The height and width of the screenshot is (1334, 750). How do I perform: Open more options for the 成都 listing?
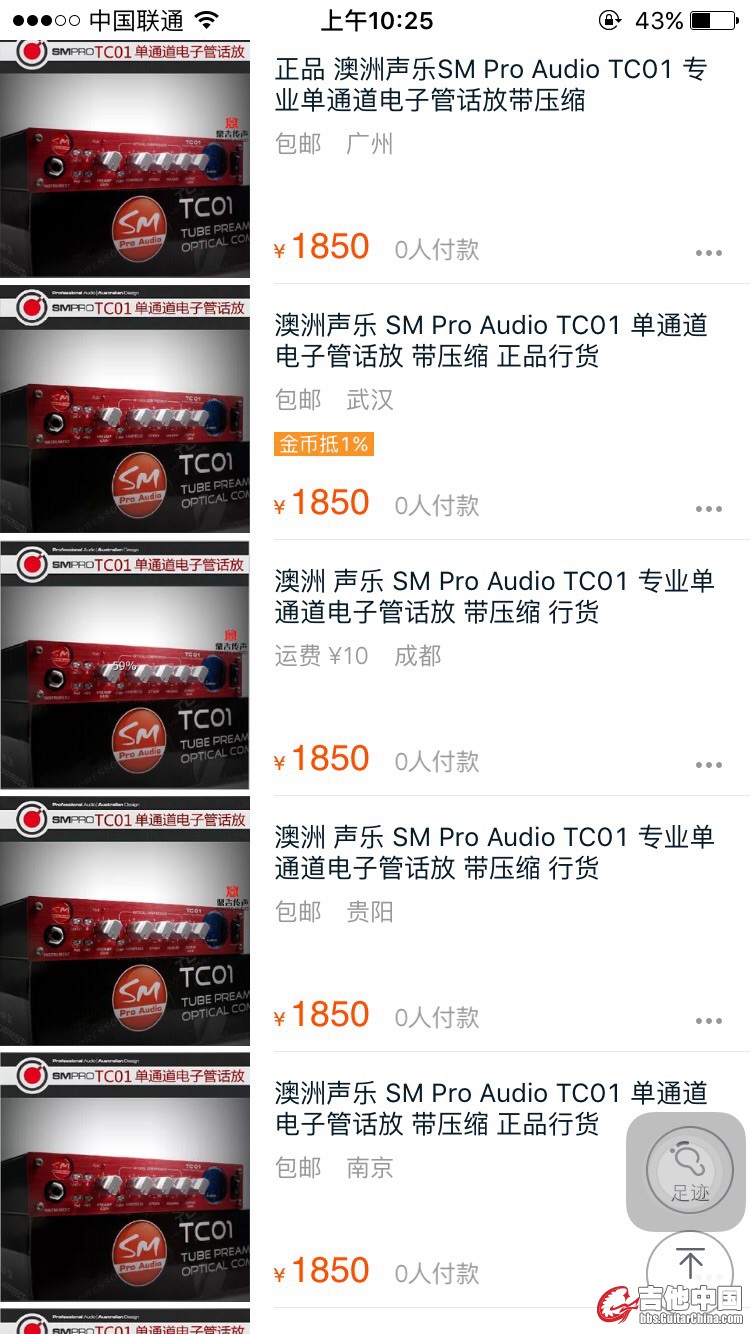(708, 765)
